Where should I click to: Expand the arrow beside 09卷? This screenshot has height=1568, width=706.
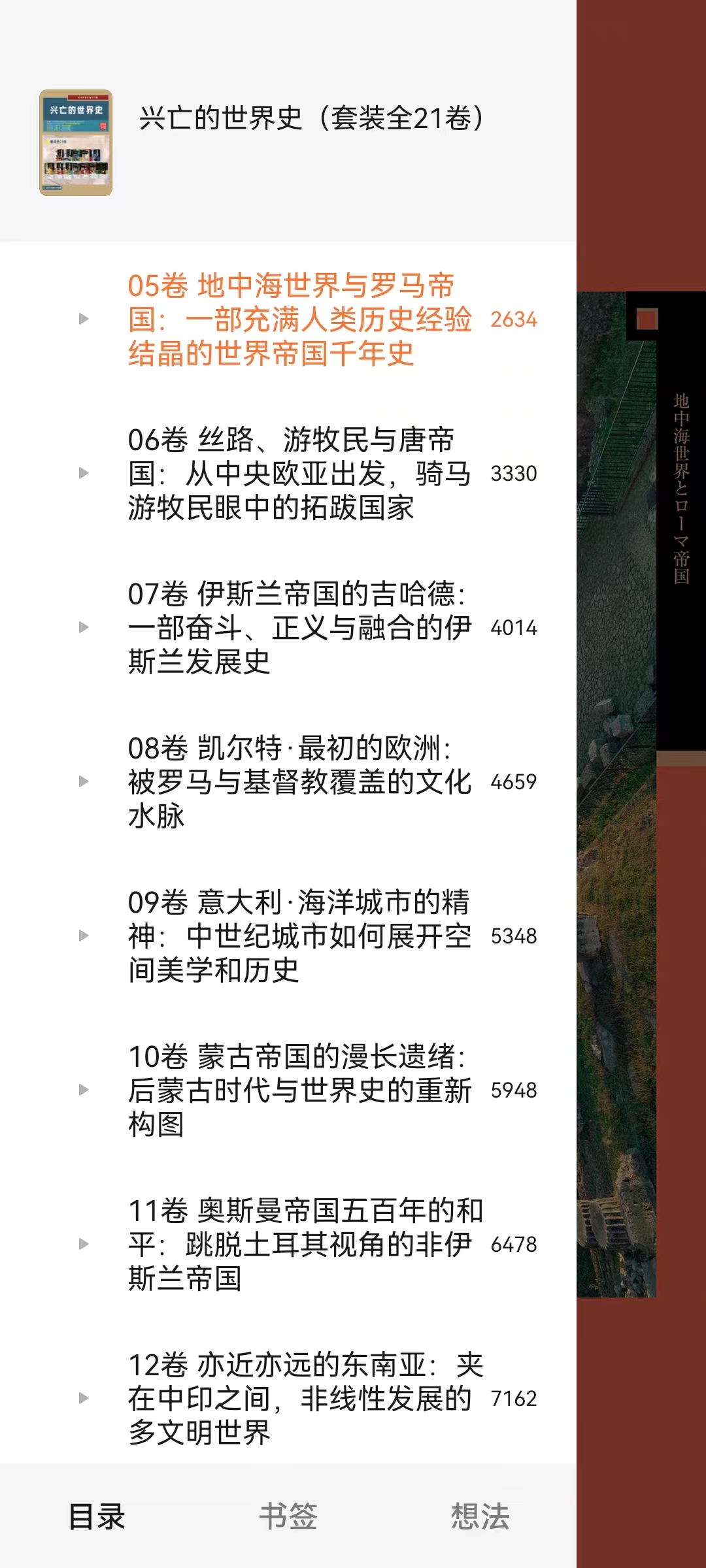[x=84, y=936]
